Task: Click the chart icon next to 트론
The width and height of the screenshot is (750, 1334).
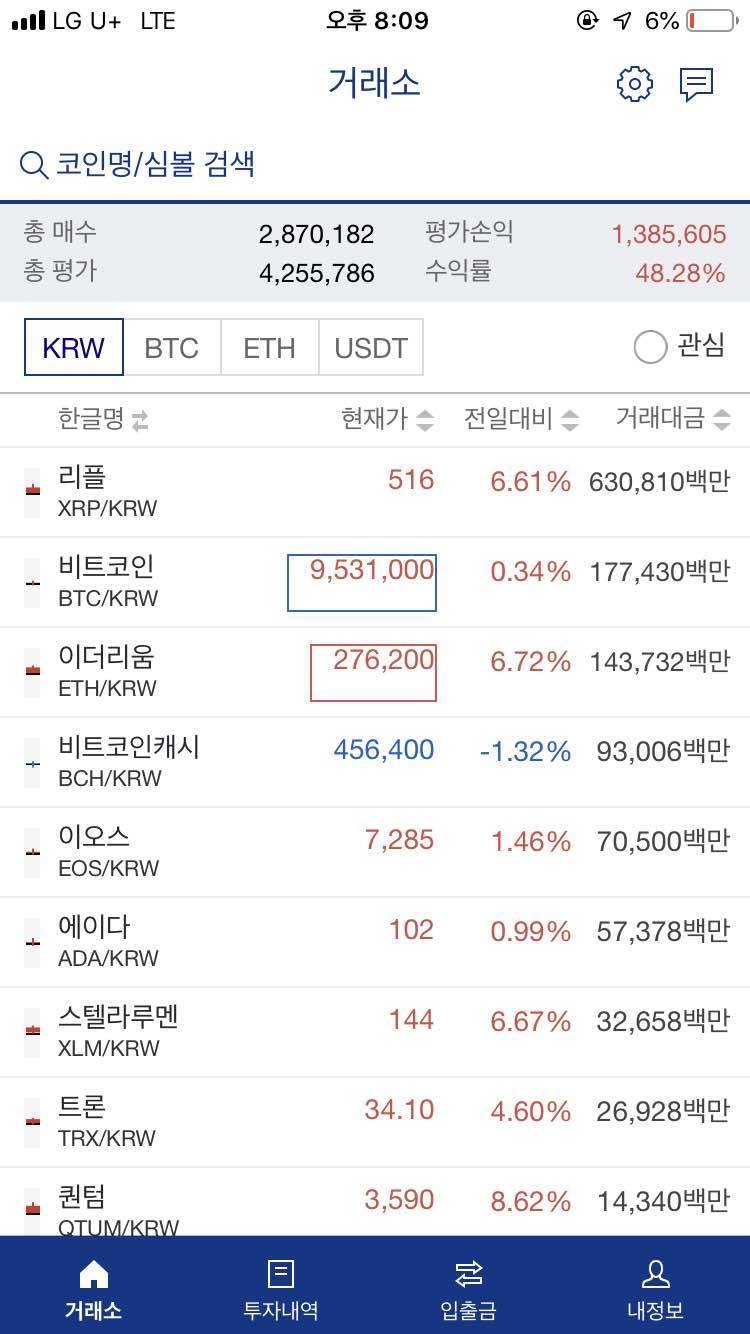Action: (x=31, y=1120)
